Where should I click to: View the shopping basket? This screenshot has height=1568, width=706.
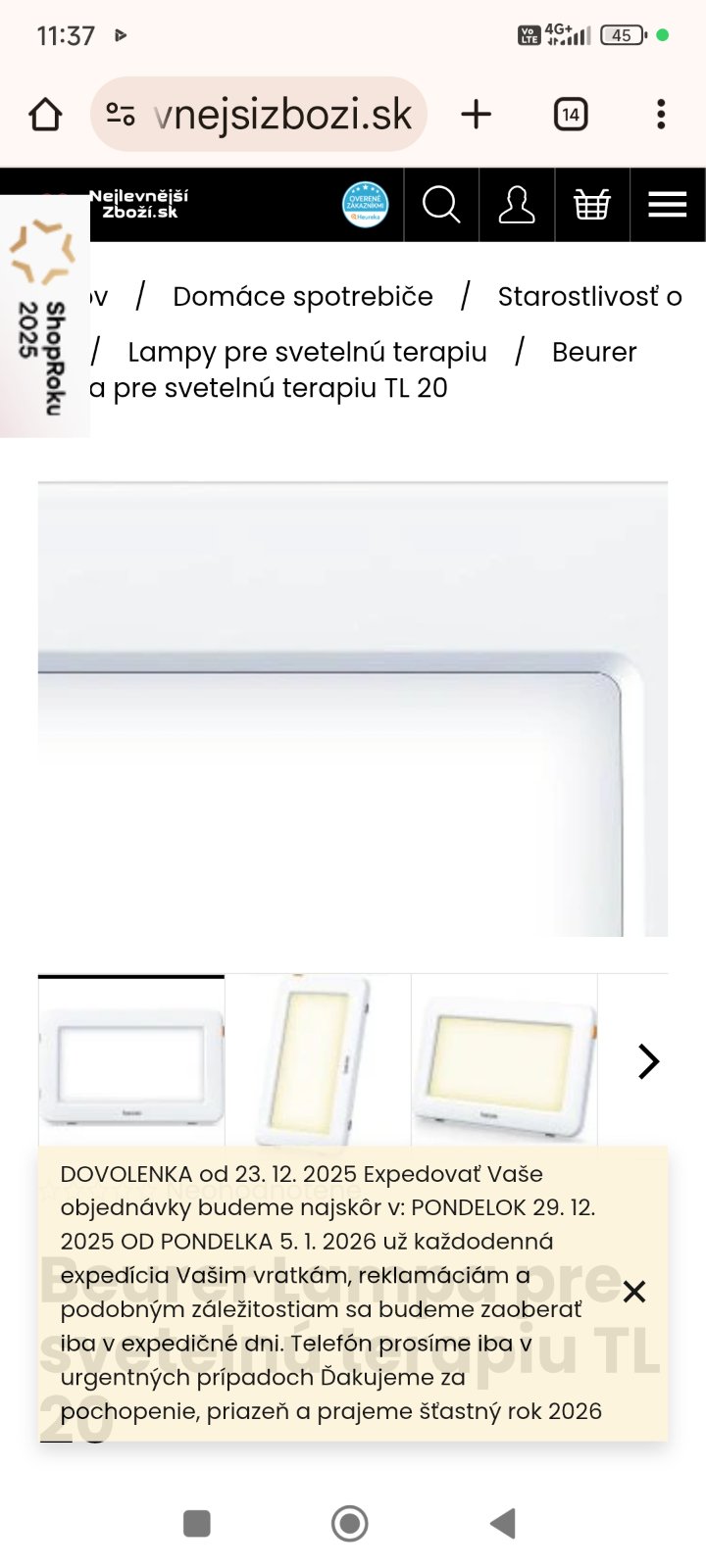click(592, 205)
